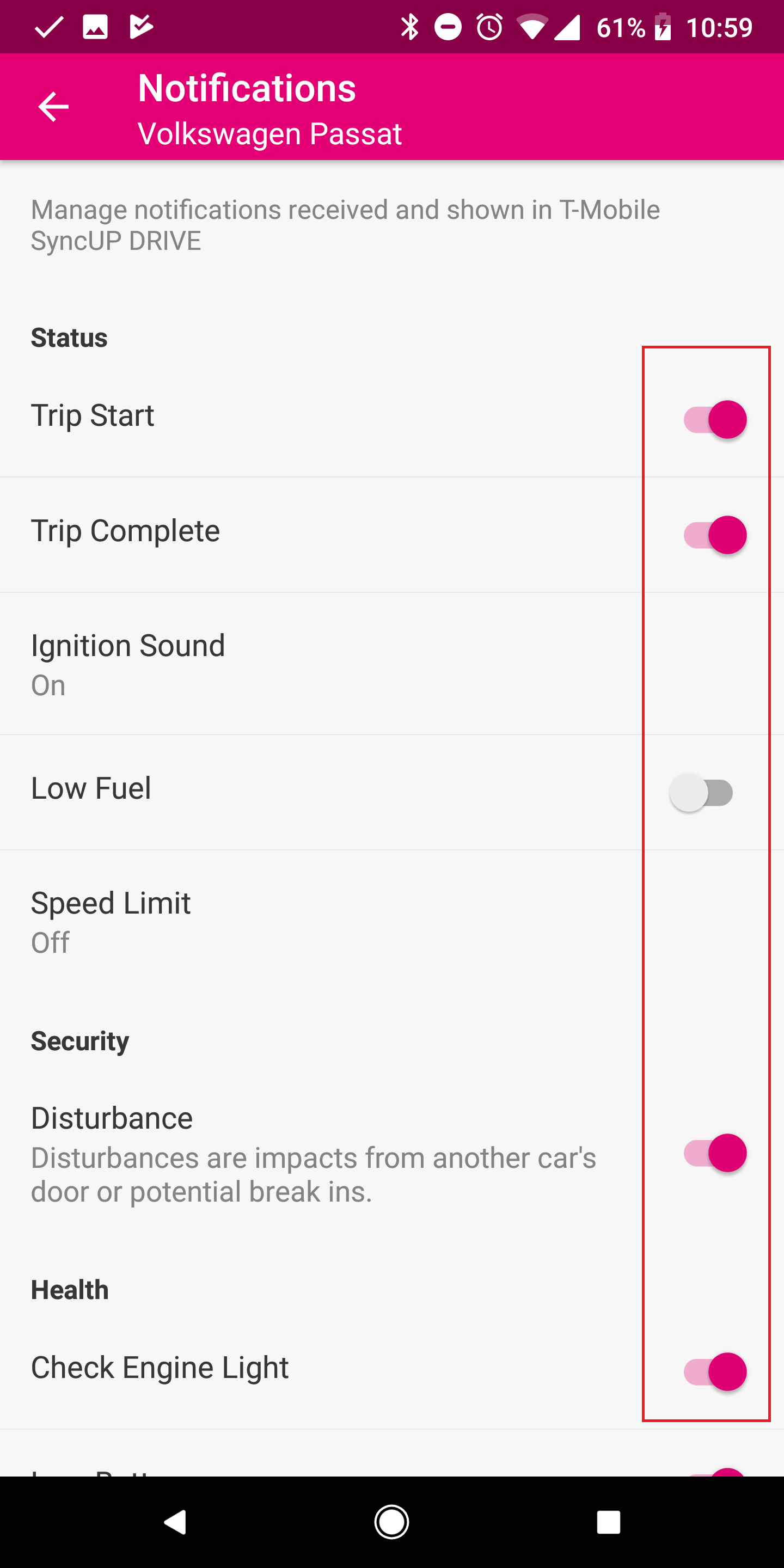Select the Security section header

pyautogui.click(x=79, y=1041)
